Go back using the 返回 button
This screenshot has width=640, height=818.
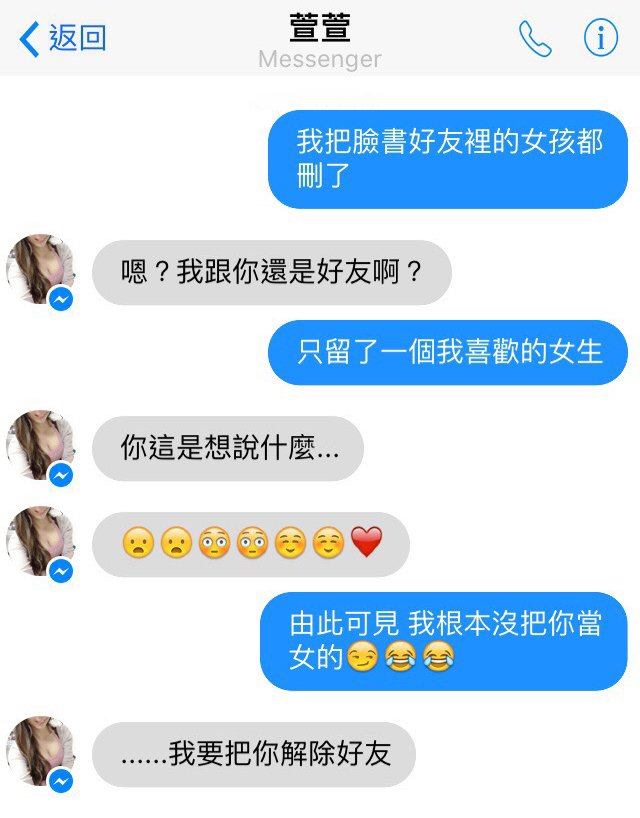click(63, 39)
